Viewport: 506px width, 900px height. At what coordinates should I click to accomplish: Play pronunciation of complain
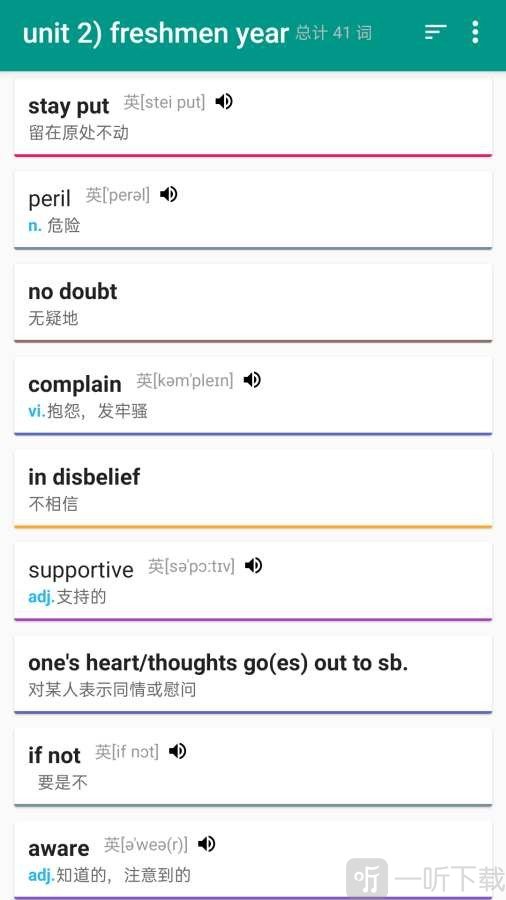point(252,379)
